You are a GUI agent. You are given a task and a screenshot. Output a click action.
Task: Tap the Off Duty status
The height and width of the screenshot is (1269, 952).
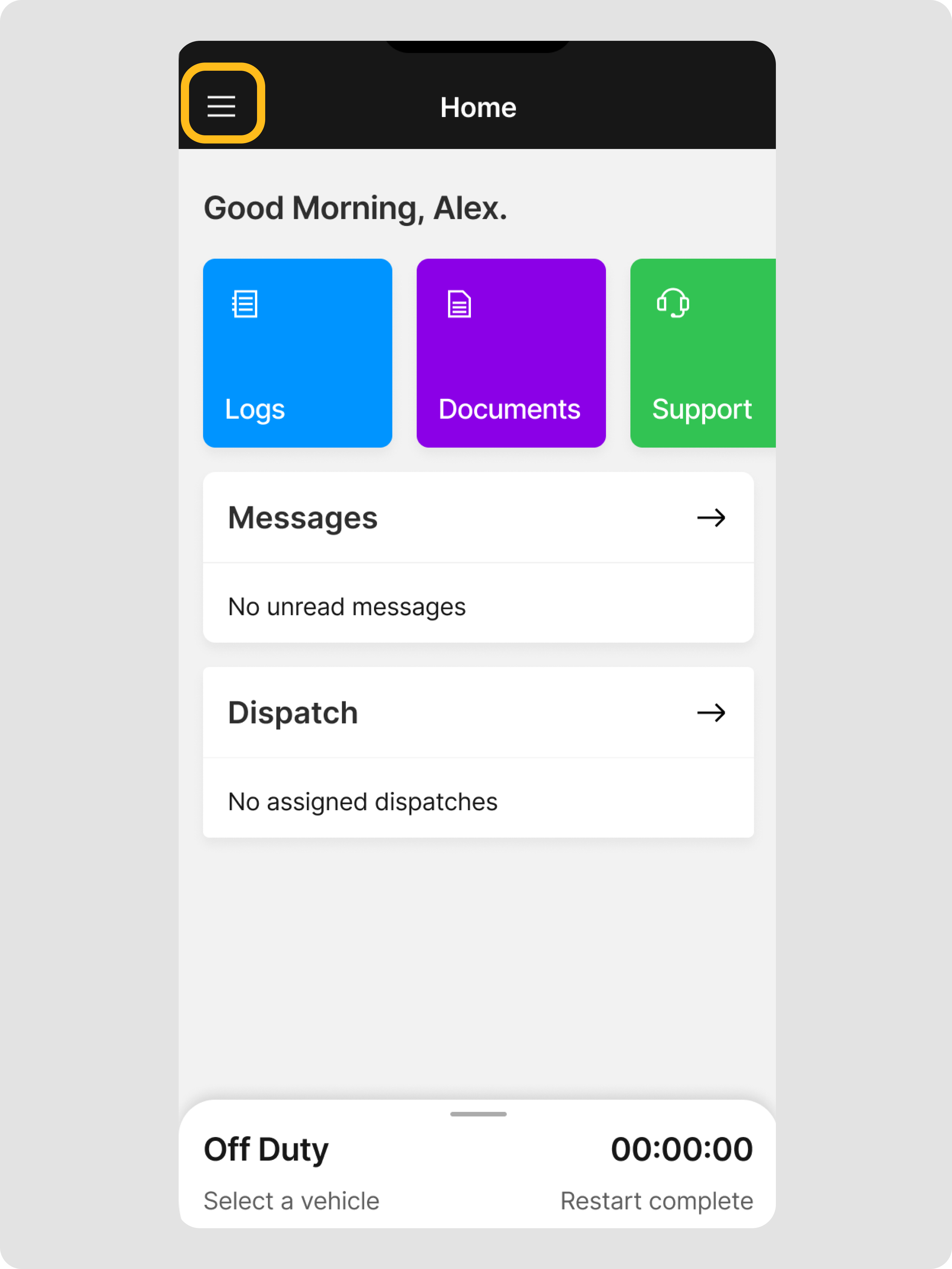pos(266,1150)
